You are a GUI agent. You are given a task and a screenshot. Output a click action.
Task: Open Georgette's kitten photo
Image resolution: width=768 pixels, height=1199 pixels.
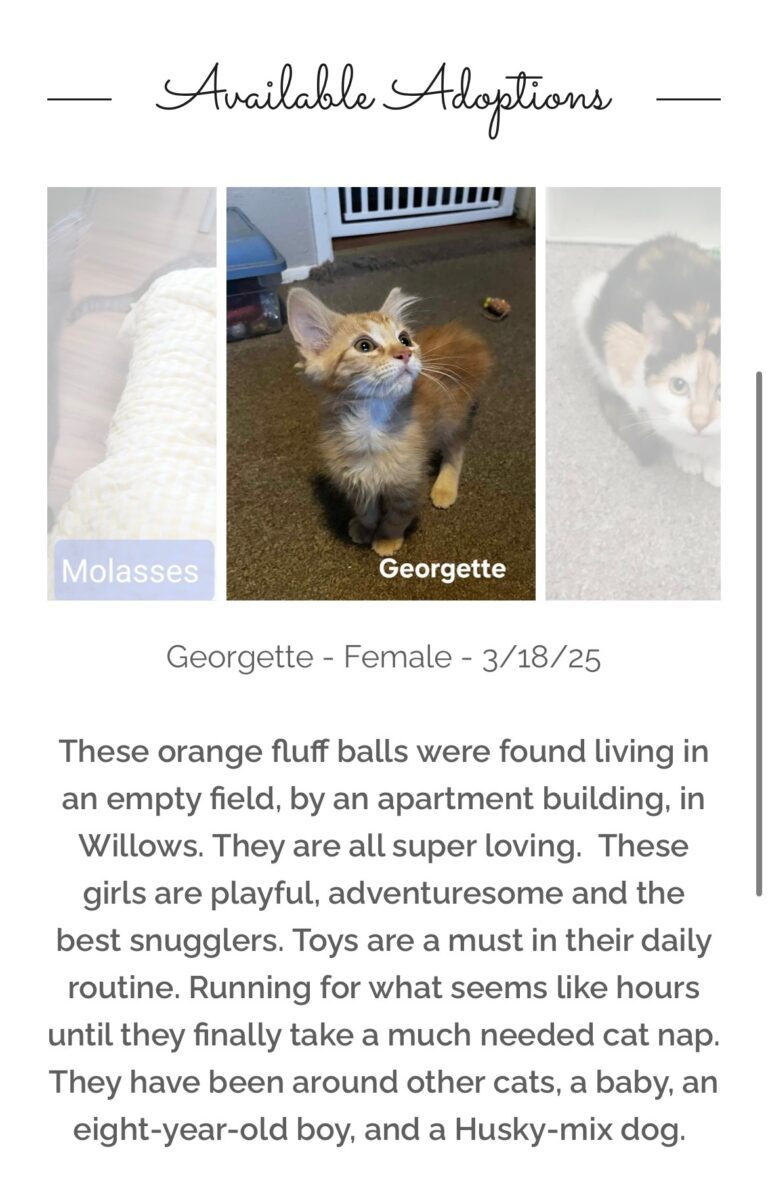380,393
